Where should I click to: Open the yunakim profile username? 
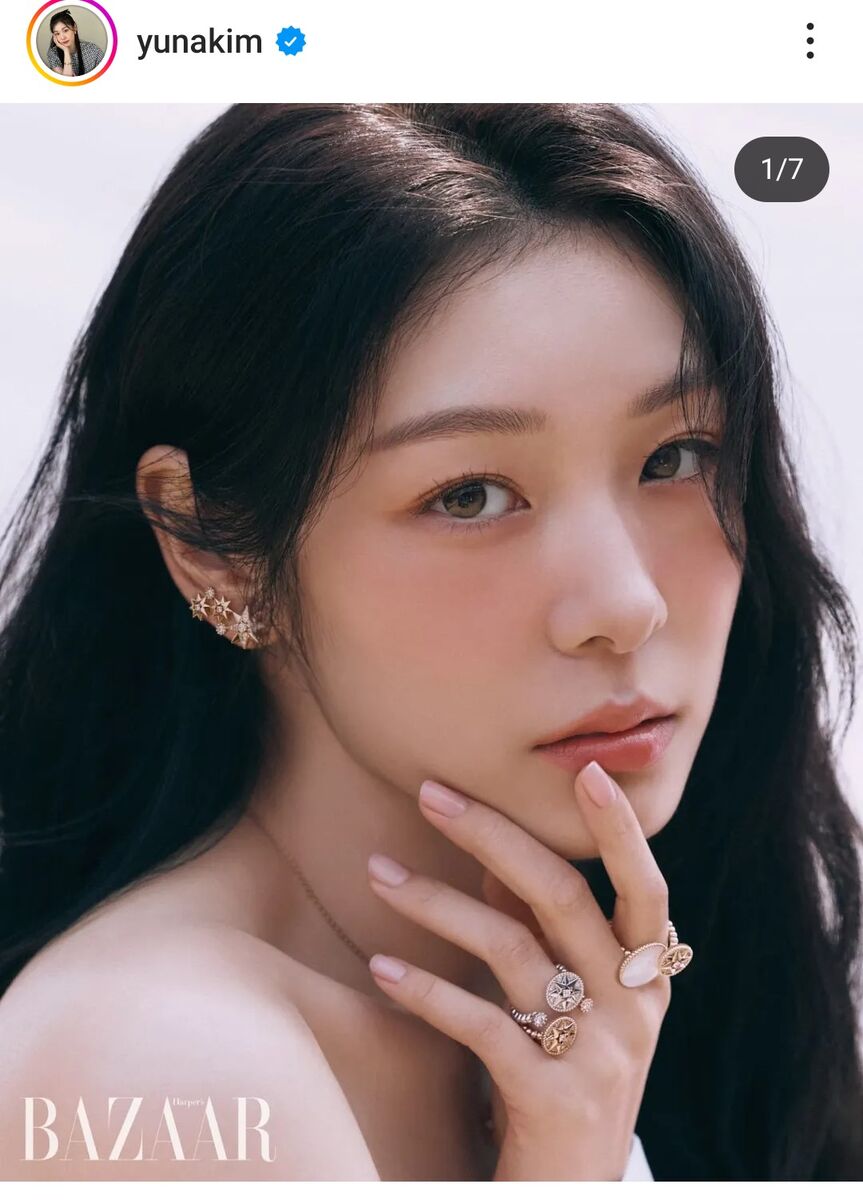tap(199, 42)
